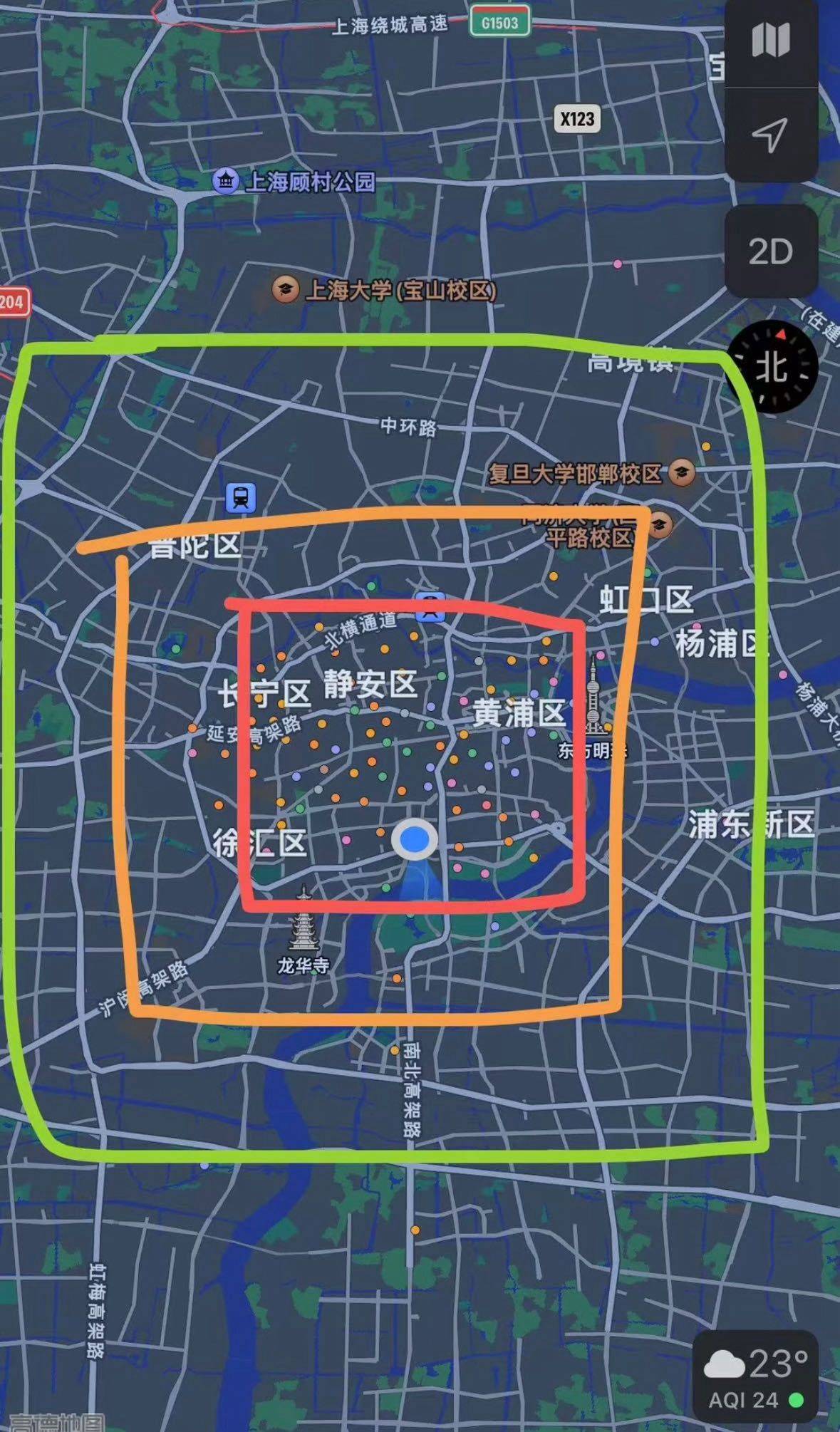Open train station icon near 普陀区

241,497
